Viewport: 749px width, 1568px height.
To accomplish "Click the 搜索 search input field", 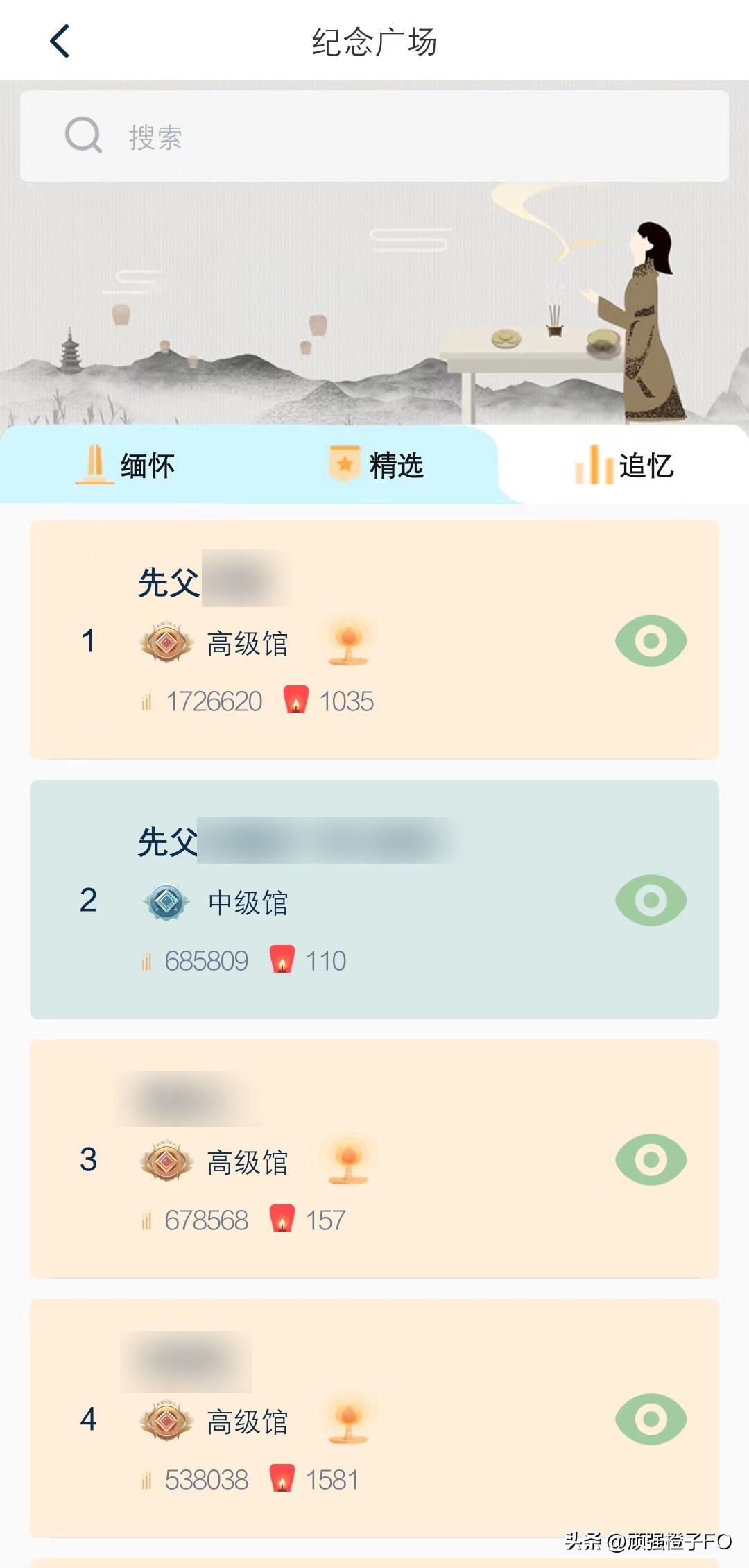I will (x=277, y=136).
